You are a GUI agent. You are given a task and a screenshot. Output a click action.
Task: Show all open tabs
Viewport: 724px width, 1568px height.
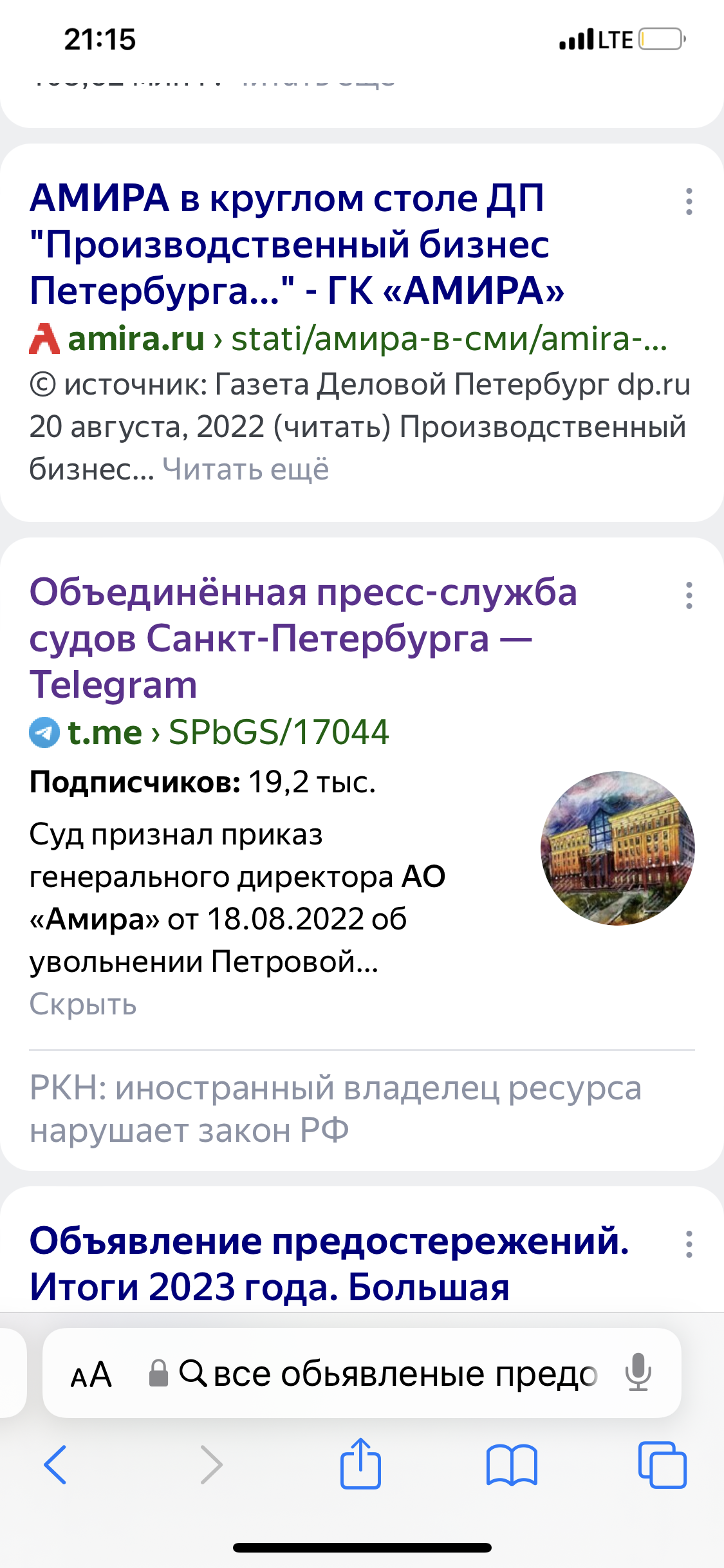pos(662,1464)
